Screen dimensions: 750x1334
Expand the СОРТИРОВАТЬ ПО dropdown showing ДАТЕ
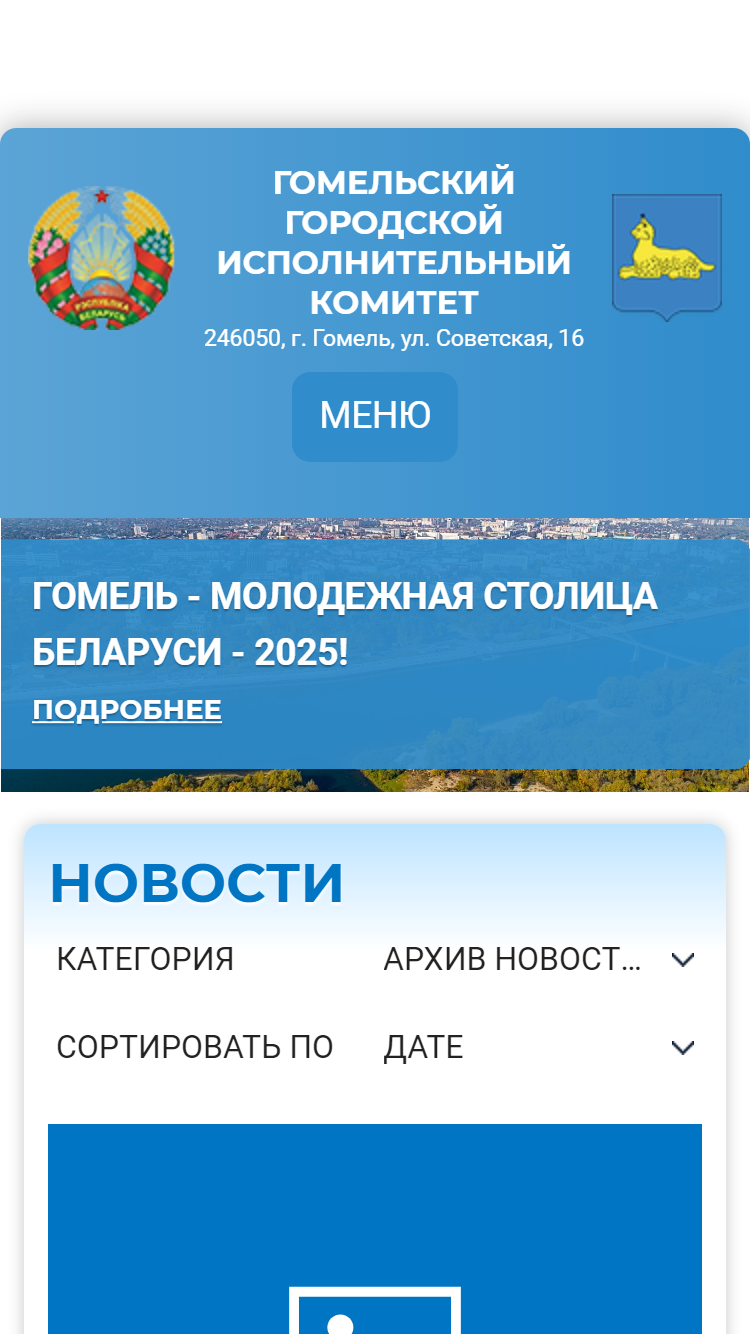point(539,1048)
